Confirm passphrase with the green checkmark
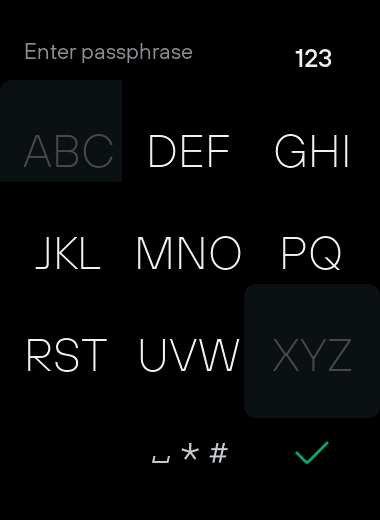Image resolution: width=380 pixels, height=520 pixels. pyautogui.click(x=312, y=452)
